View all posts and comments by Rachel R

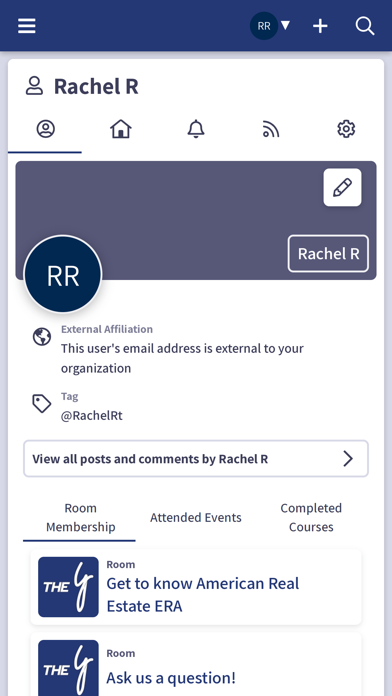(x=196, y=459)
